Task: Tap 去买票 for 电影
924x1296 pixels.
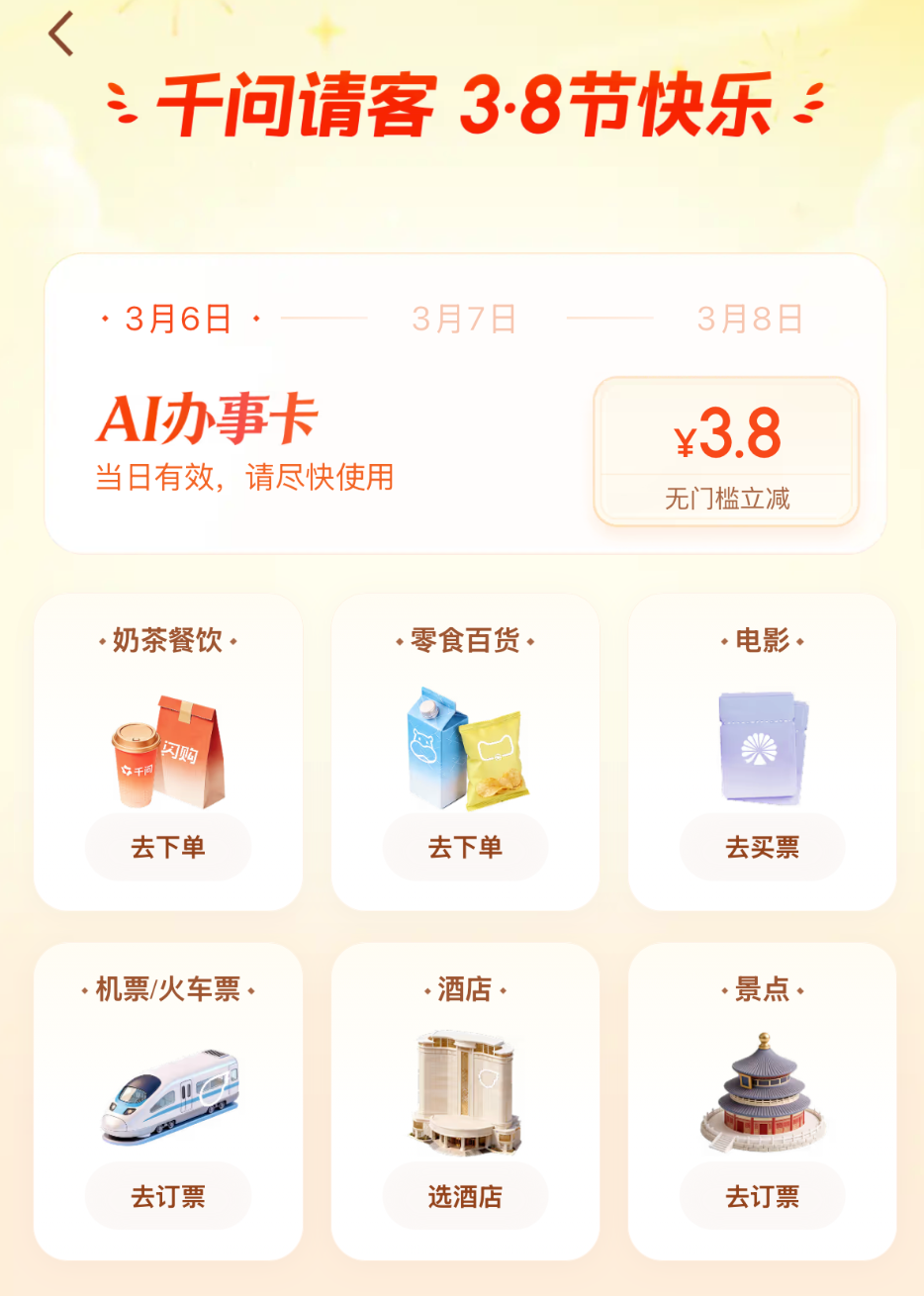Action: [762, 847]
